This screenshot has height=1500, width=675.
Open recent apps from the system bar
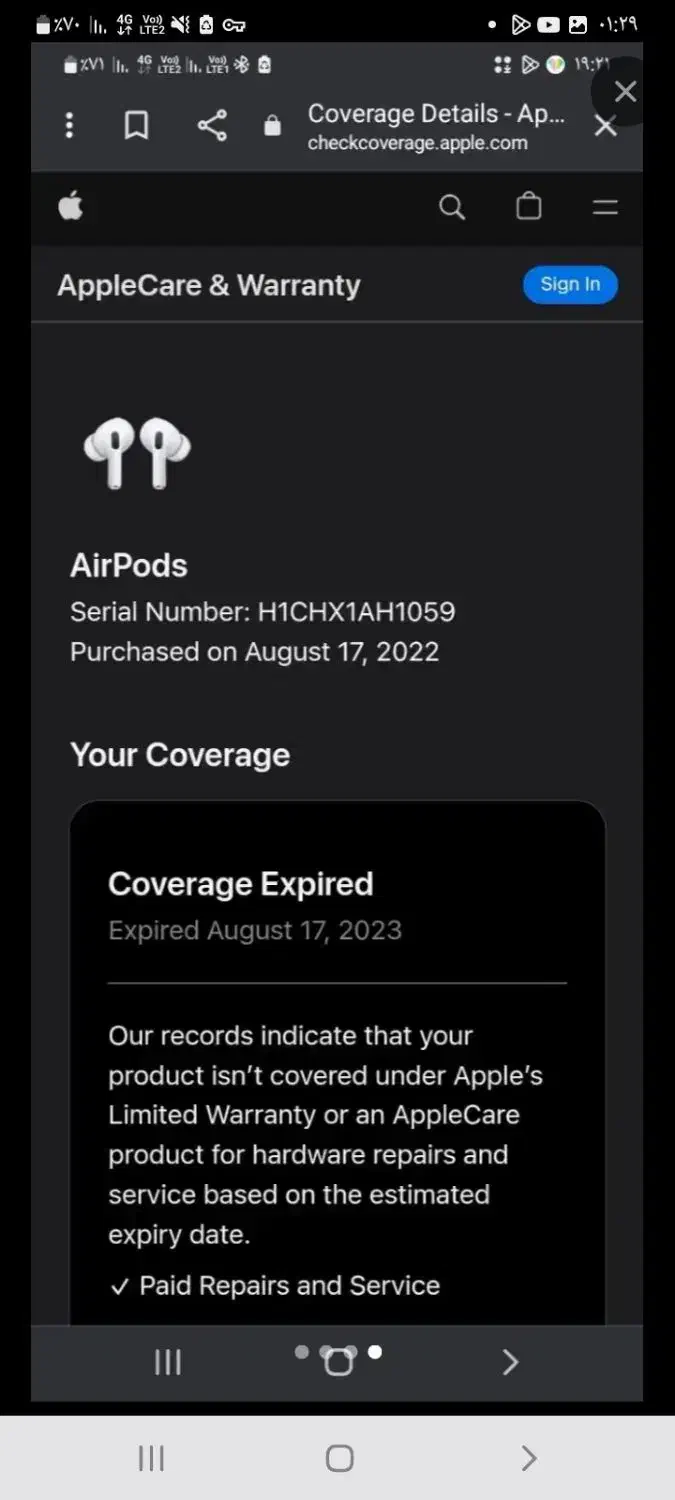click(x=151, y=1458)
